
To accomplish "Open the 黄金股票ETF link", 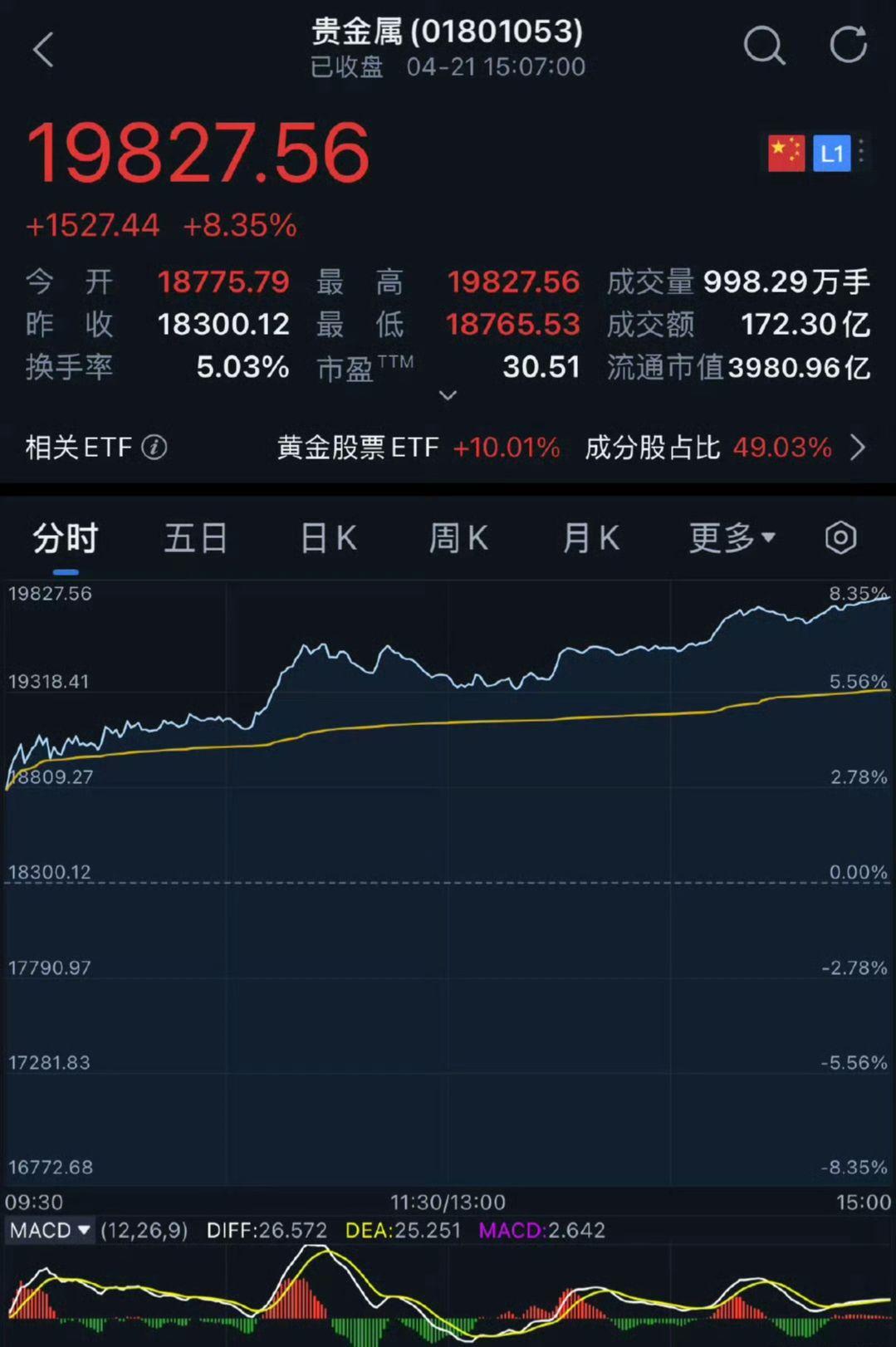I will click(359, 448).
